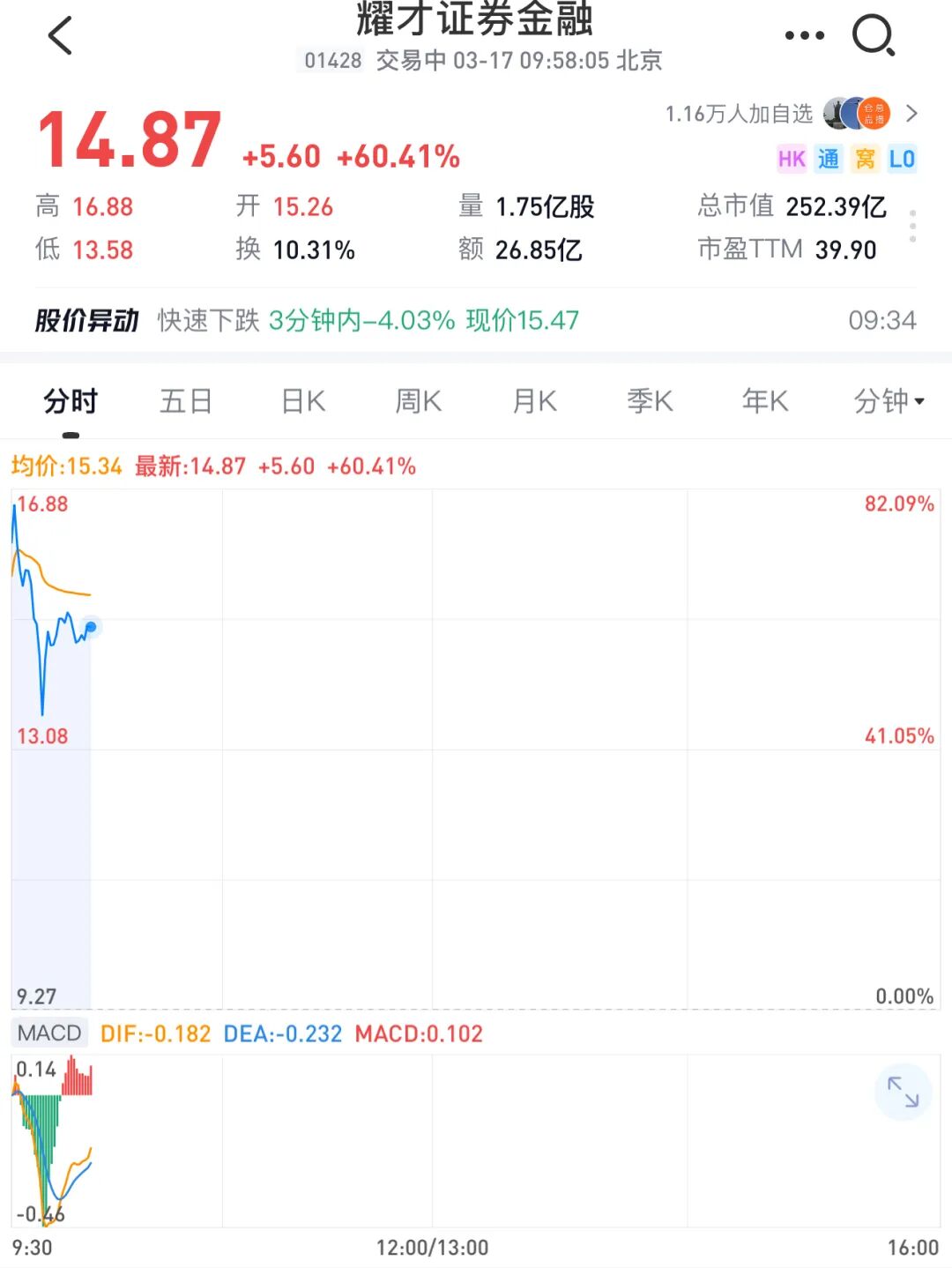Expand the chart to full screen

(x=903, y=1092)
